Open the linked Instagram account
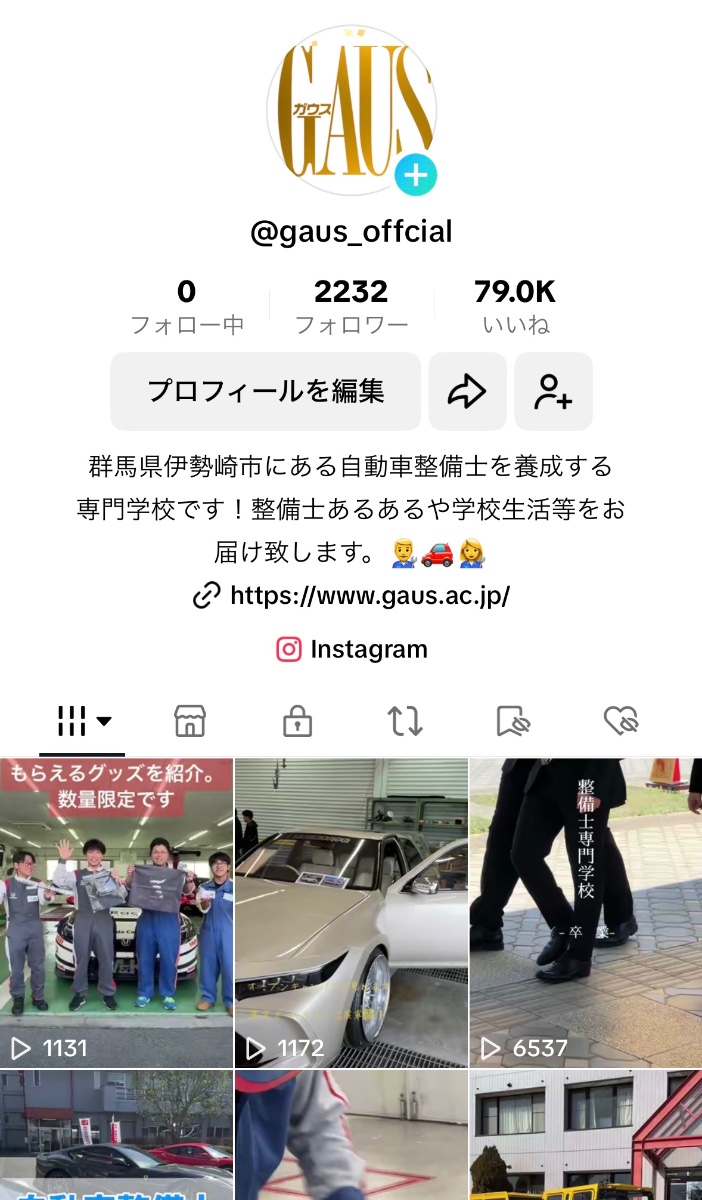Screen dimensions: 702x1200 352,649
